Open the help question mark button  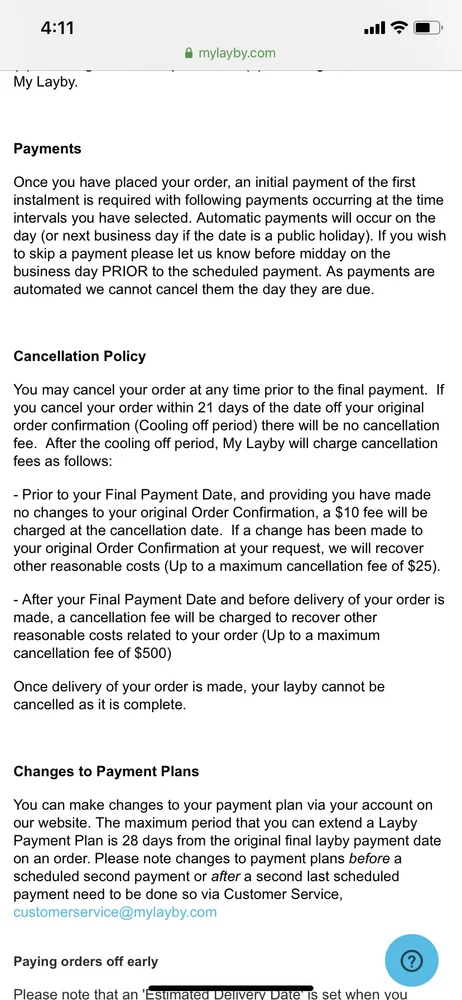click(412, 961)
